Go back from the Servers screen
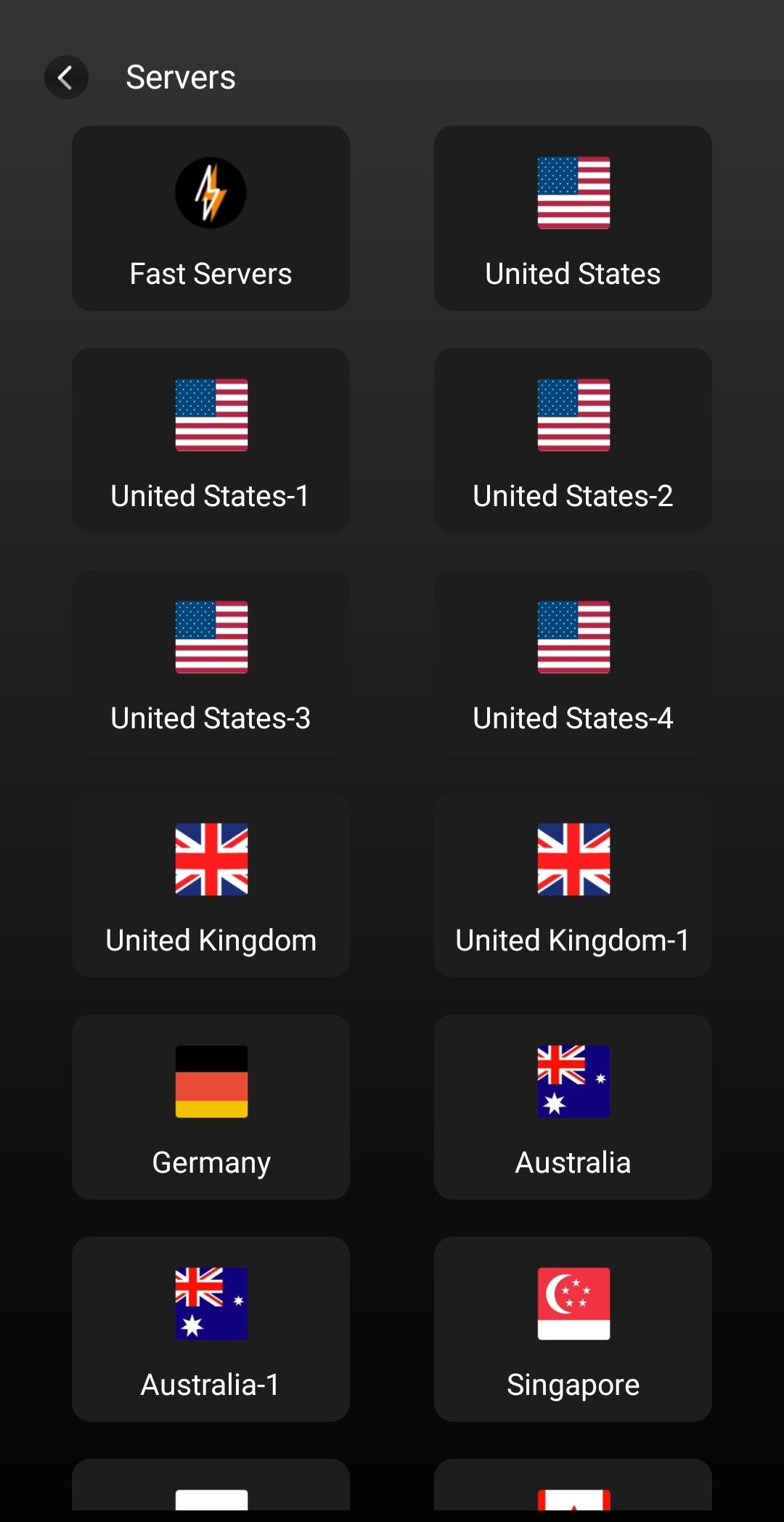The width and height of the screenshot is (784, 1522). point(66,78)
